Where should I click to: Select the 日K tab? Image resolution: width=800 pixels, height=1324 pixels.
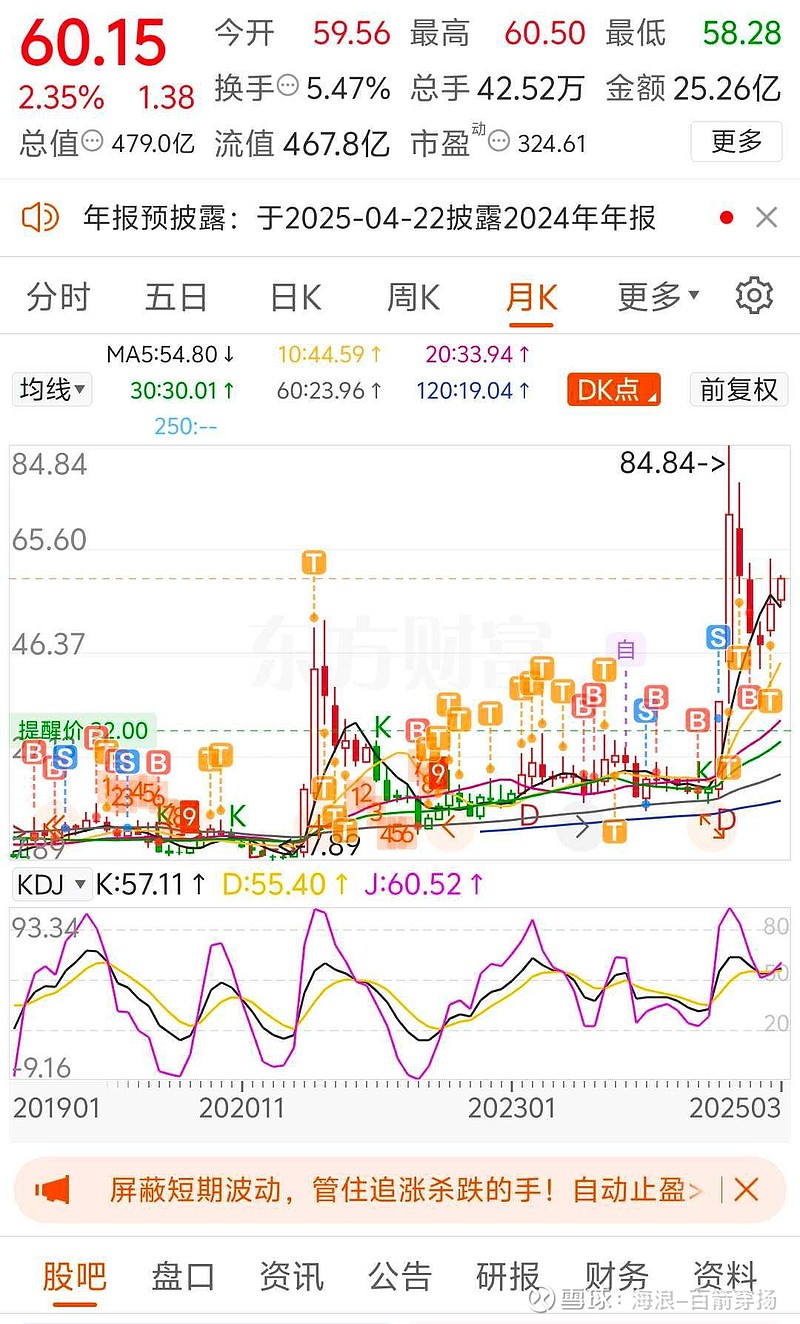coord(296,297)
